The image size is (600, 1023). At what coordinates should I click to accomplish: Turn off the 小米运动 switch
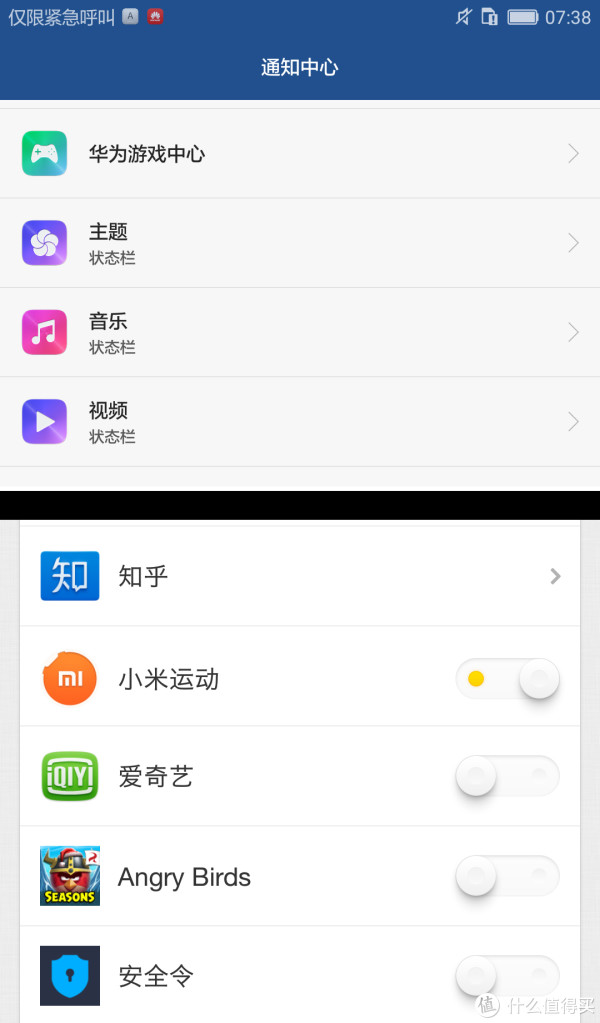[507, 679]
